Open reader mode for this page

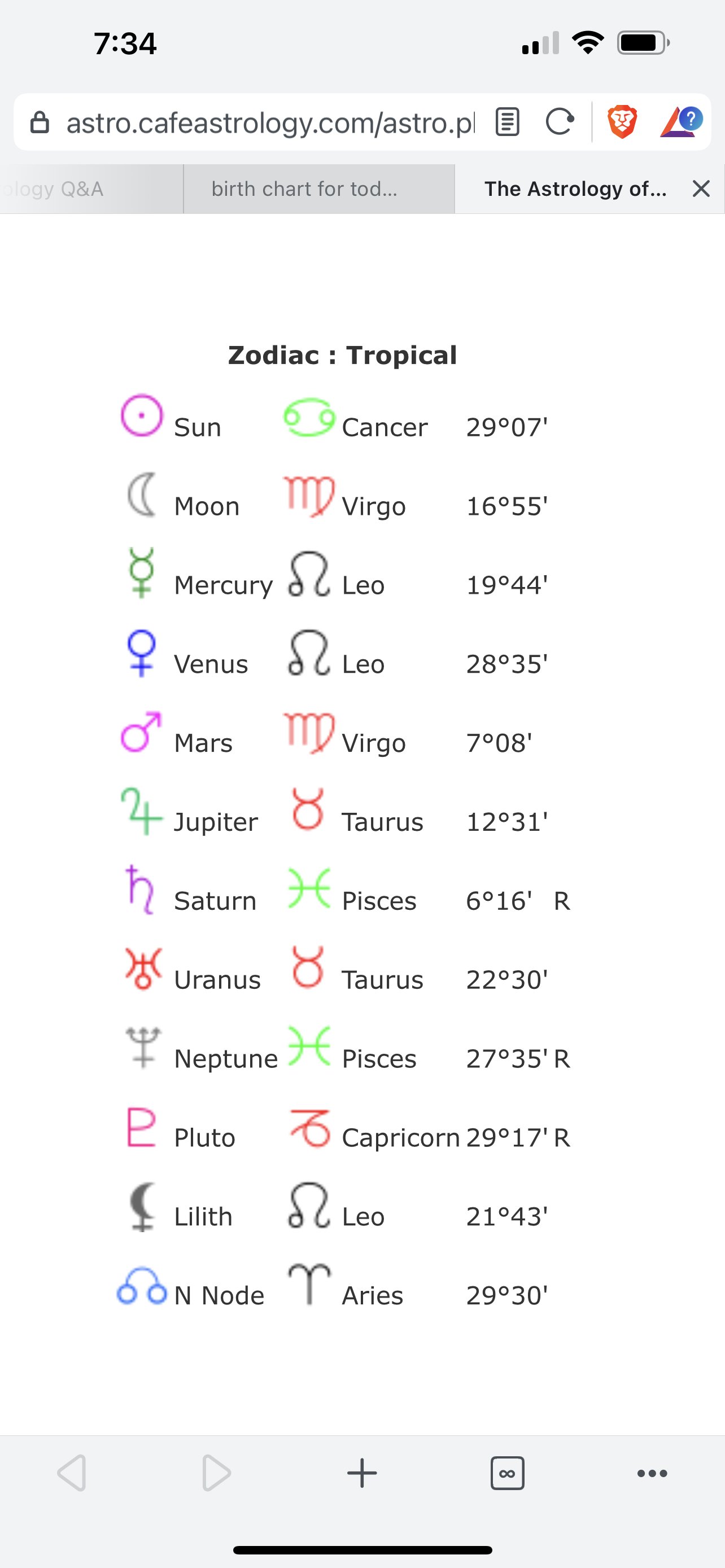[507, 122]
